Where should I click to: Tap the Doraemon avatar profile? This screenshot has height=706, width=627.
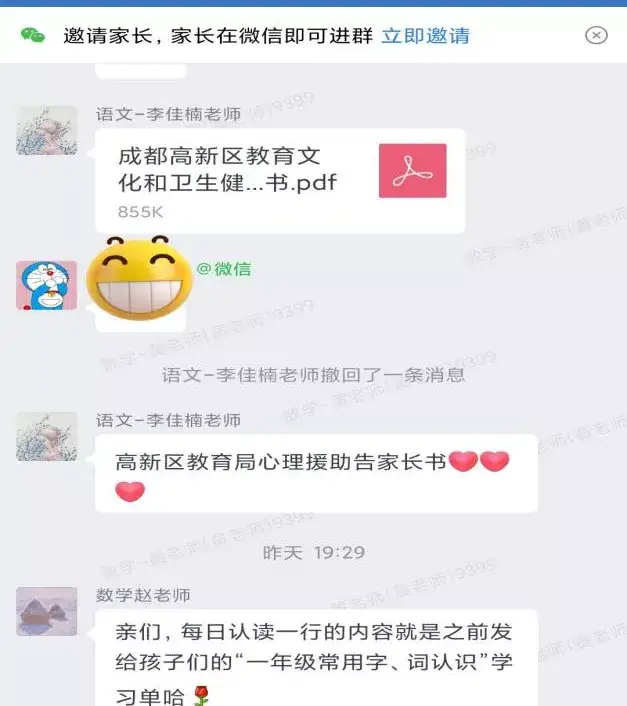(x=47, y=284)
